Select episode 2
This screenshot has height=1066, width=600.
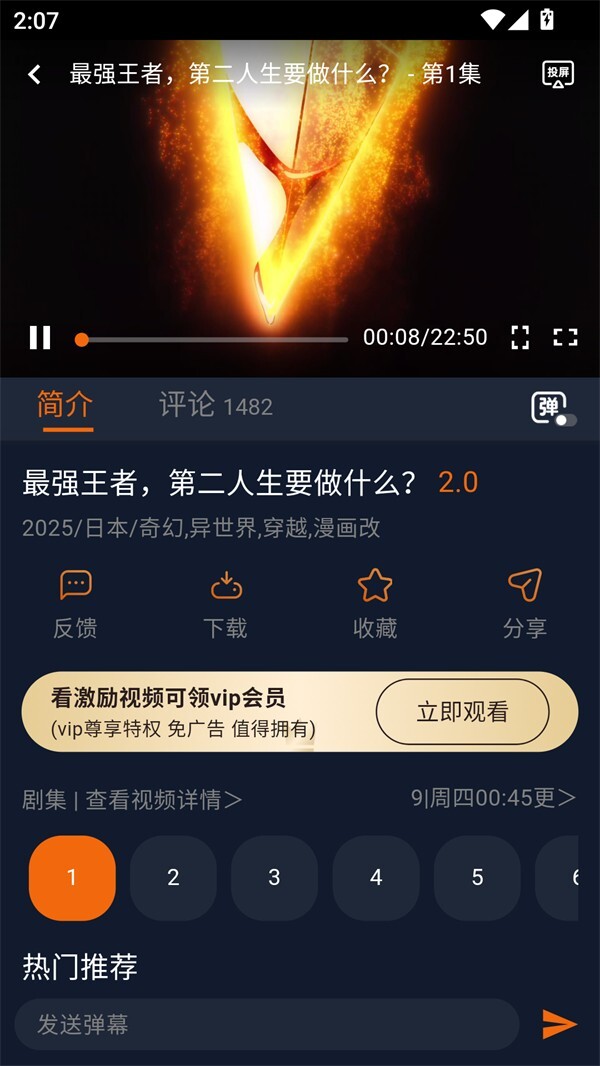[x=173, y=878]
